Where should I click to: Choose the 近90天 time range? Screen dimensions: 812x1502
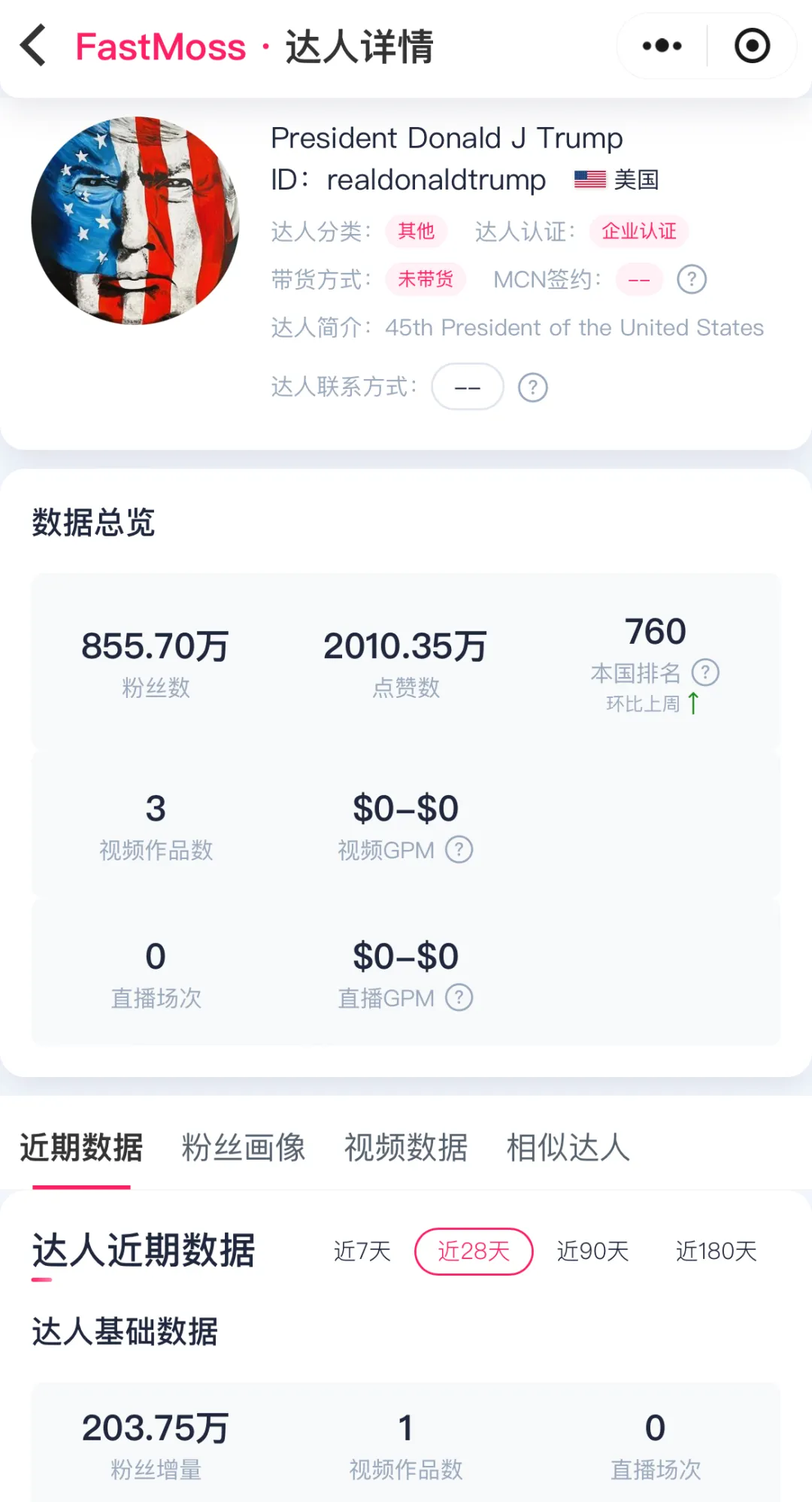(592, 1252)
